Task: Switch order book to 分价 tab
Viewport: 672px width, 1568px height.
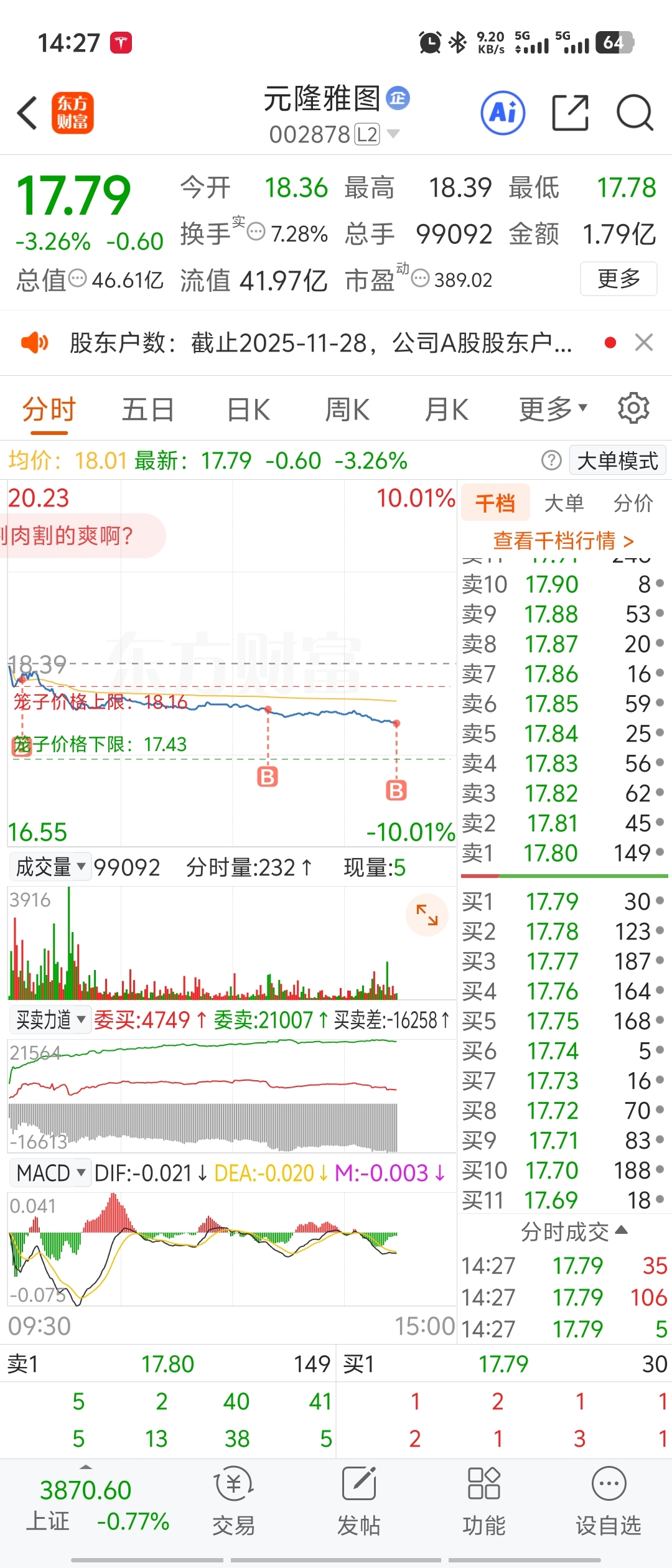Action: pos(633,503)
